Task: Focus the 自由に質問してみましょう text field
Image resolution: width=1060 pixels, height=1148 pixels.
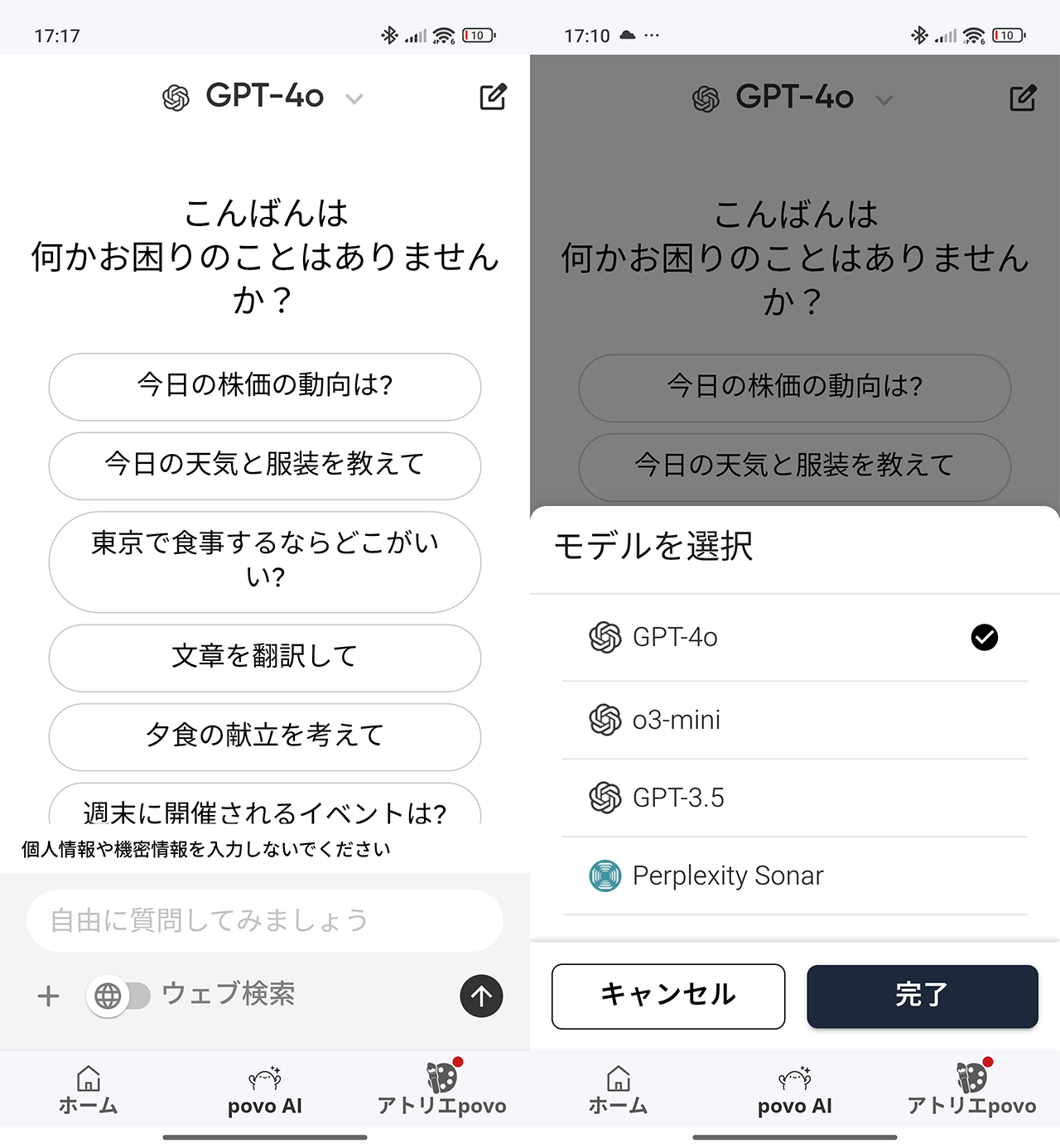Action: tap(265, 920)
